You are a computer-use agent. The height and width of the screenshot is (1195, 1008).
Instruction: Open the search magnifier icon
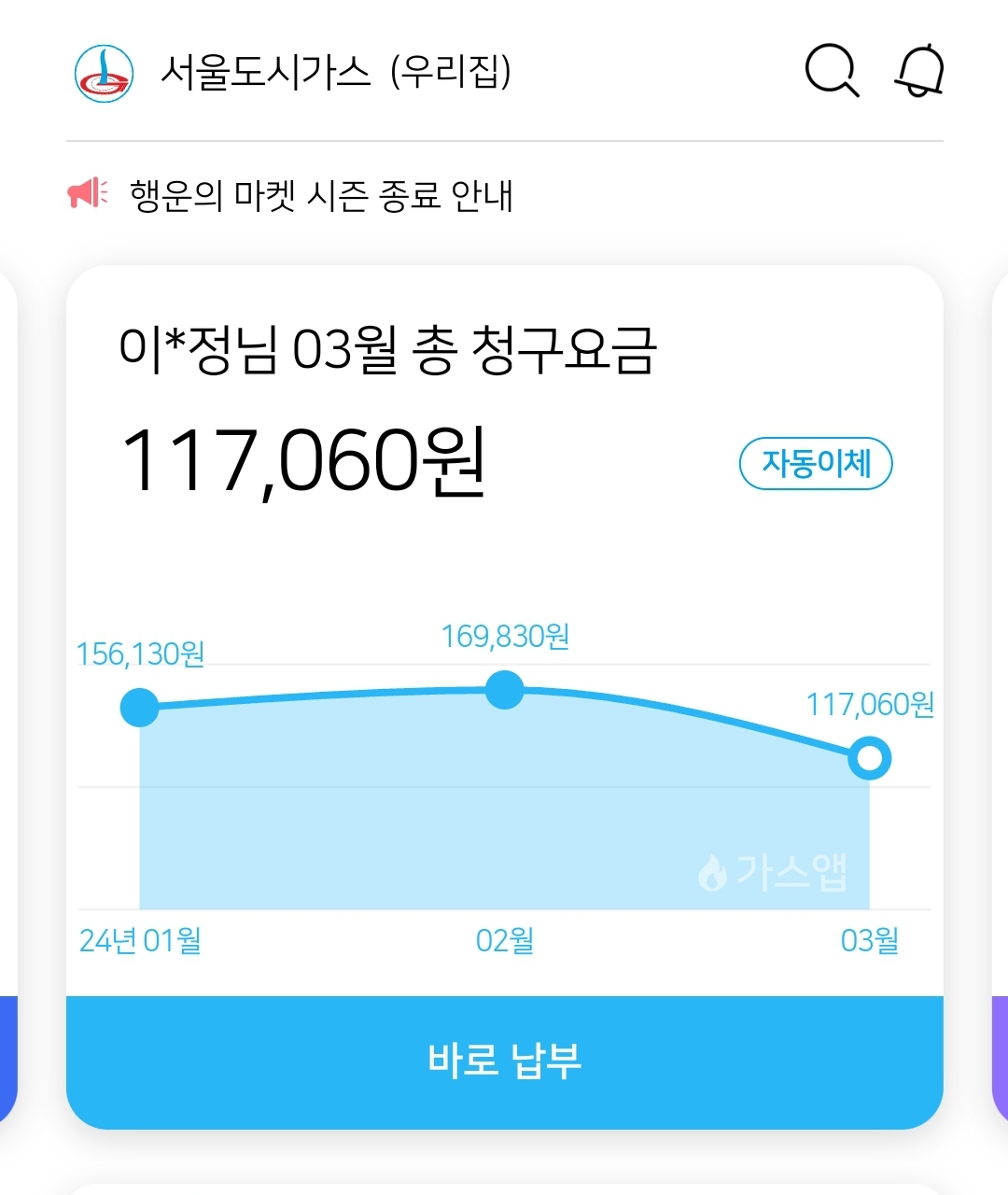(x=831, y=70)
